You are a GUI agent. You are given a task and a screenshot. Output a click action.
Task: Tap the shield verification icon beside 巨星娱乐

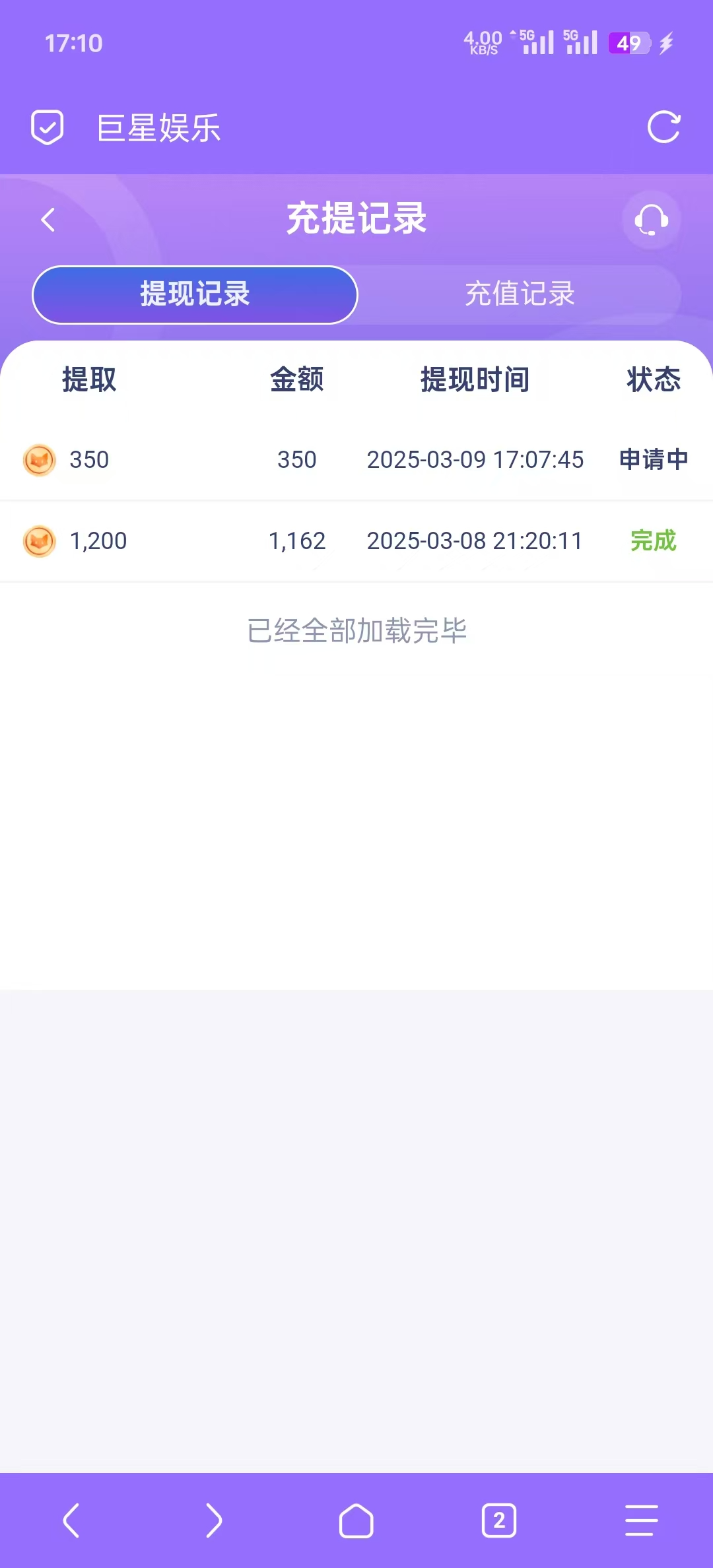coord(46,128)
